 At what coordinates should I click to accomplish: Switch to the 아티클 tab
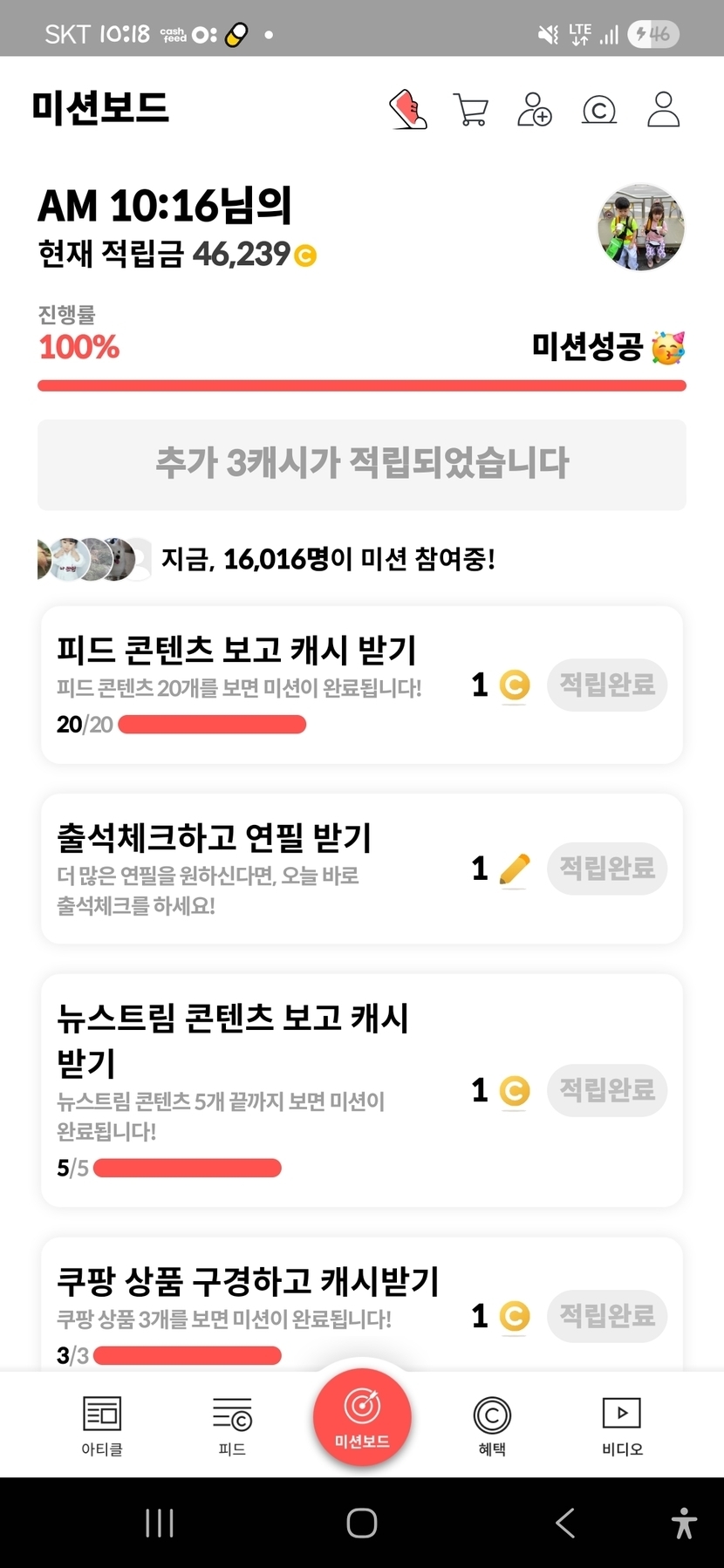102,1426
